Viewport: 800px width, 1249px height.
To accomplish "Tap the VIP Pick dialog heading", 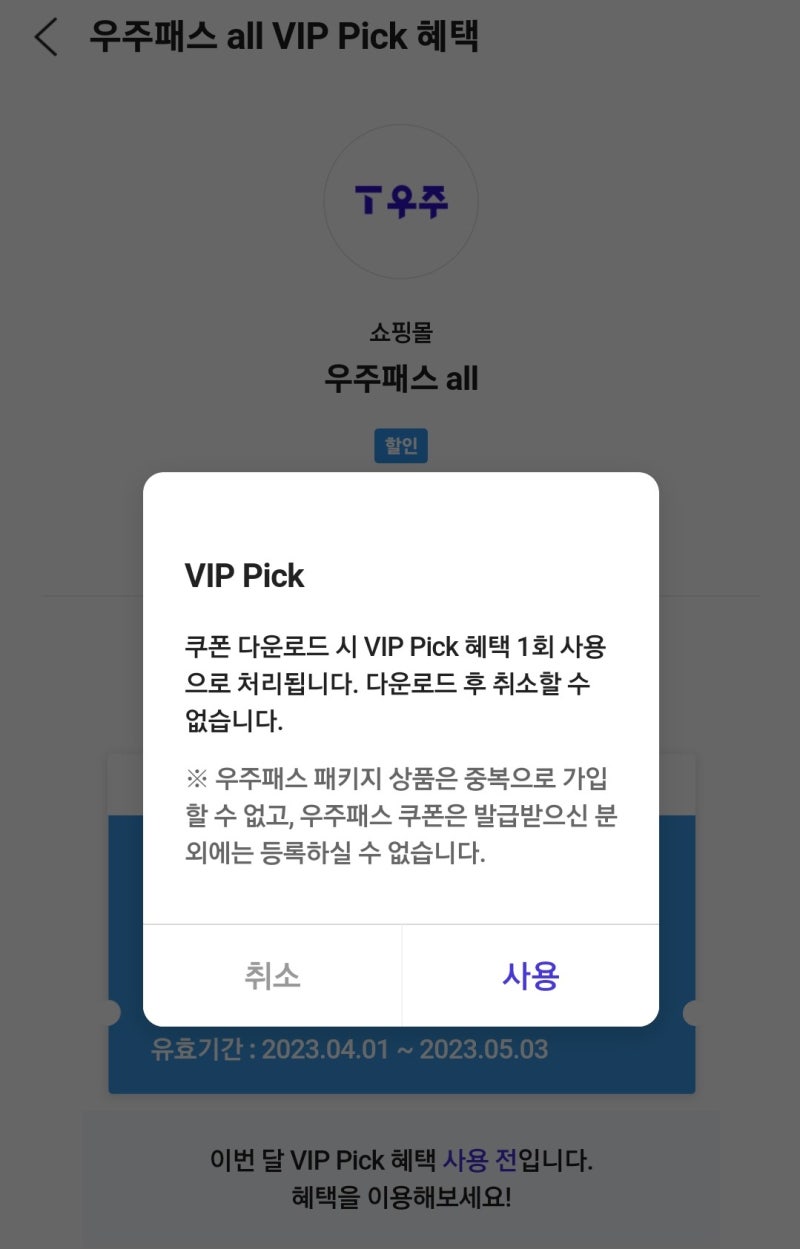I will pyautogui.click(x=246, y=575).
